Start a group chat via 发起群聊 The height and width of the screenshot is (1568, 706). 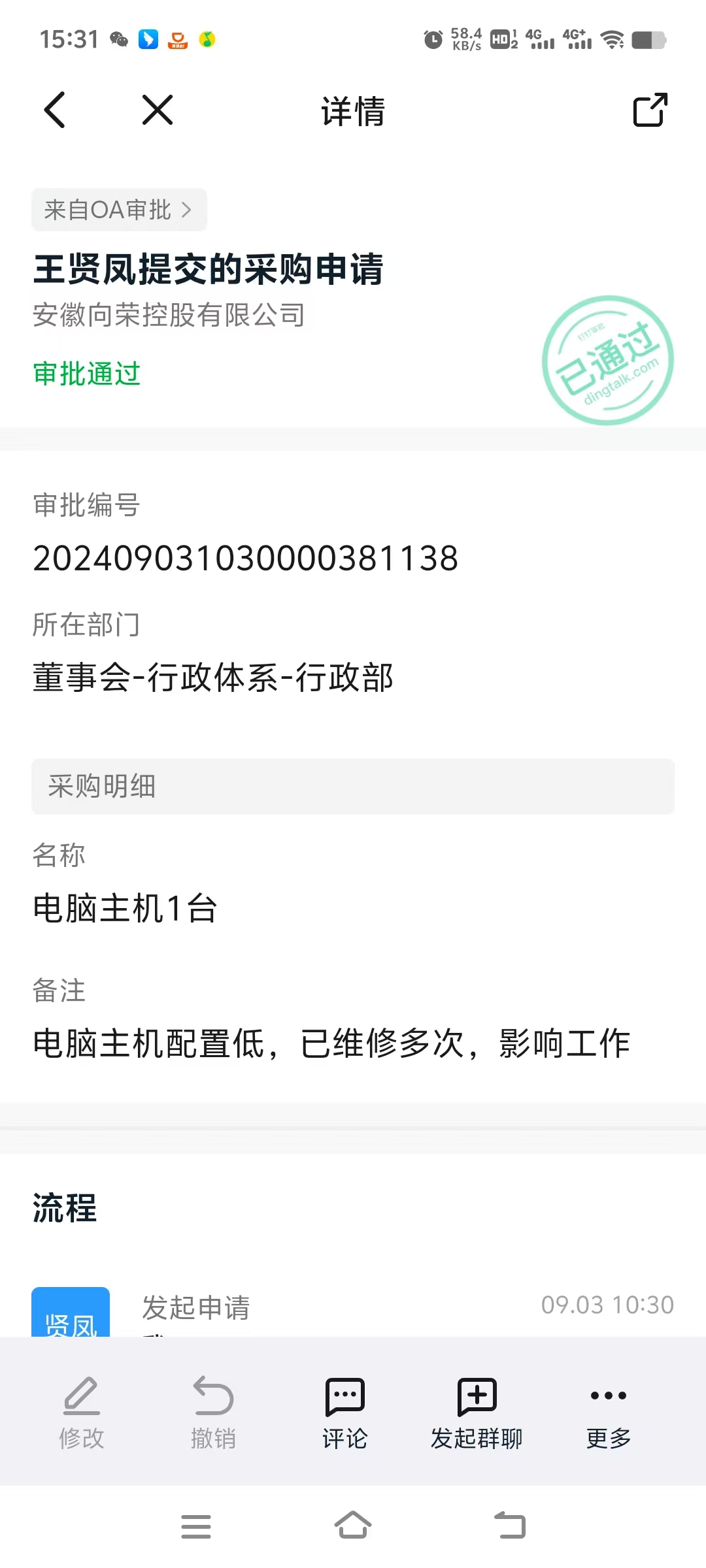(477, 1413)
